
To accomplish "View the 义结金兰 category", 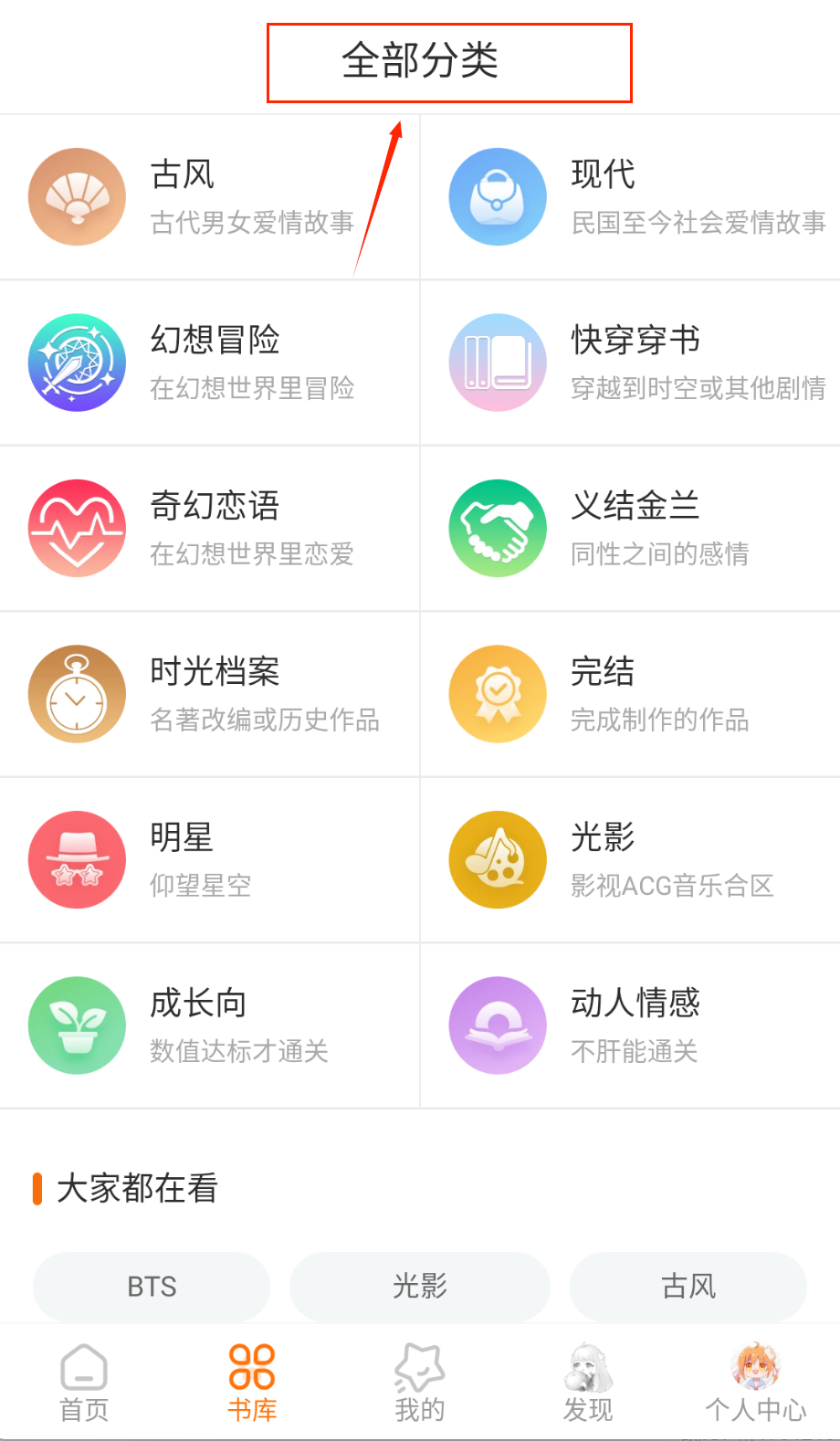I will pos(630,528).
